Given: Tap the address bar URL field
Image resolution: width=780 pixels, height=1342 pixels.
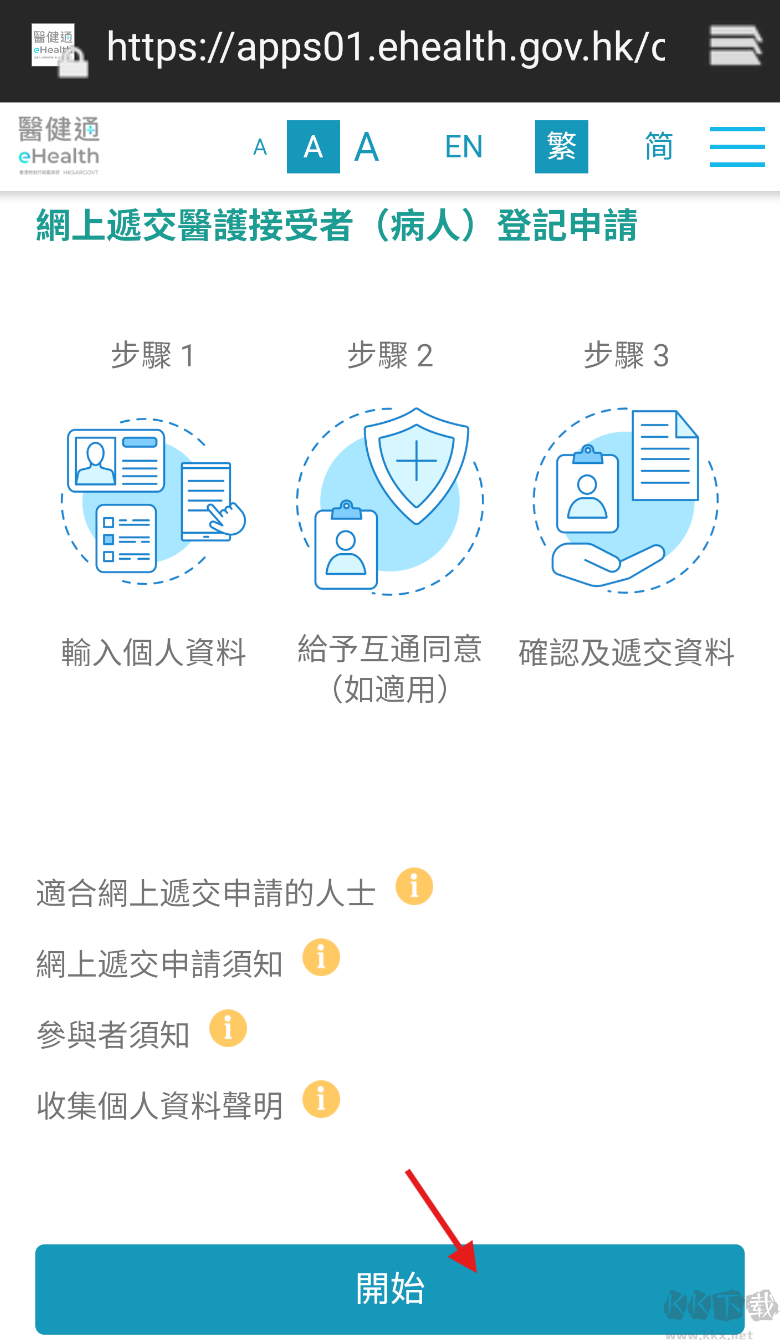Looking at the screenshot, I should point(390,48).
